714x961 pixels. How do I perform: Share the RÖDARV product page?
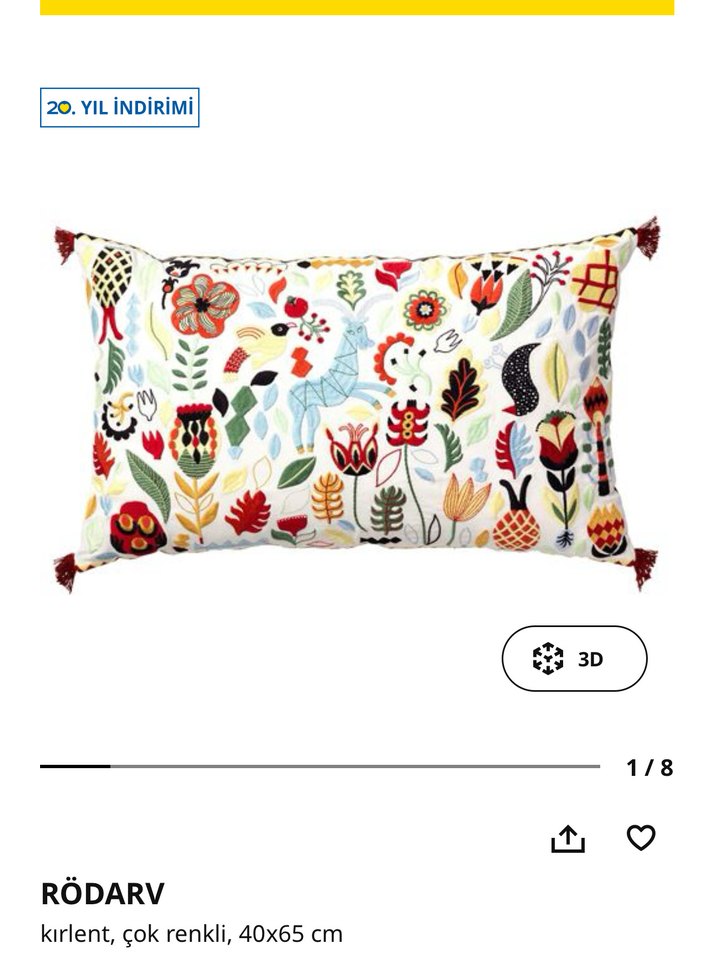(x=567, y=838)
